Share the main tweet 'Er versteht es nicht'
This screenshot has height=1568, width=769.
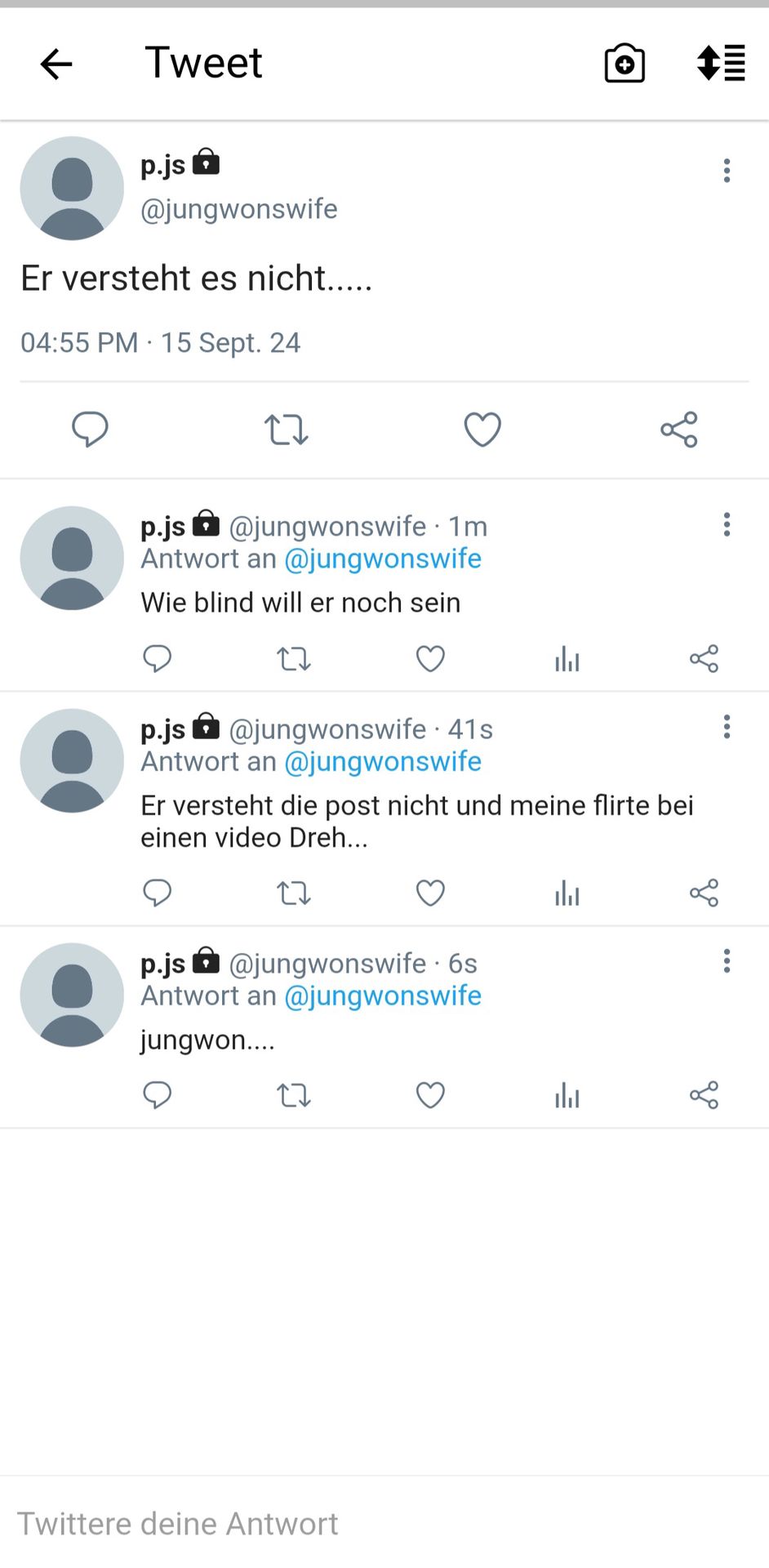(679, 429)
